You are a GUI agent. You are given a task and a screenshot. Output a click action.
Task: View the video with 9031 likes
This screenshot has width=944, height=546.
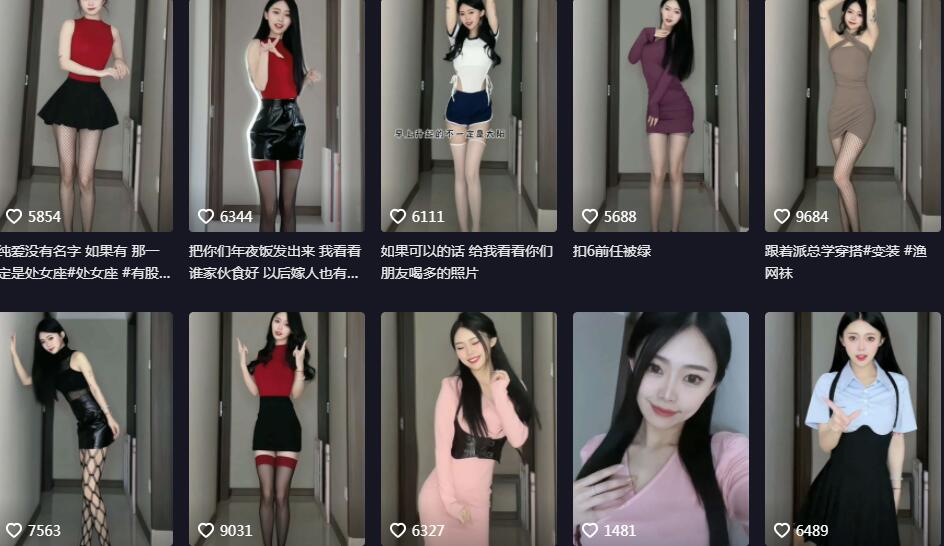276,425
